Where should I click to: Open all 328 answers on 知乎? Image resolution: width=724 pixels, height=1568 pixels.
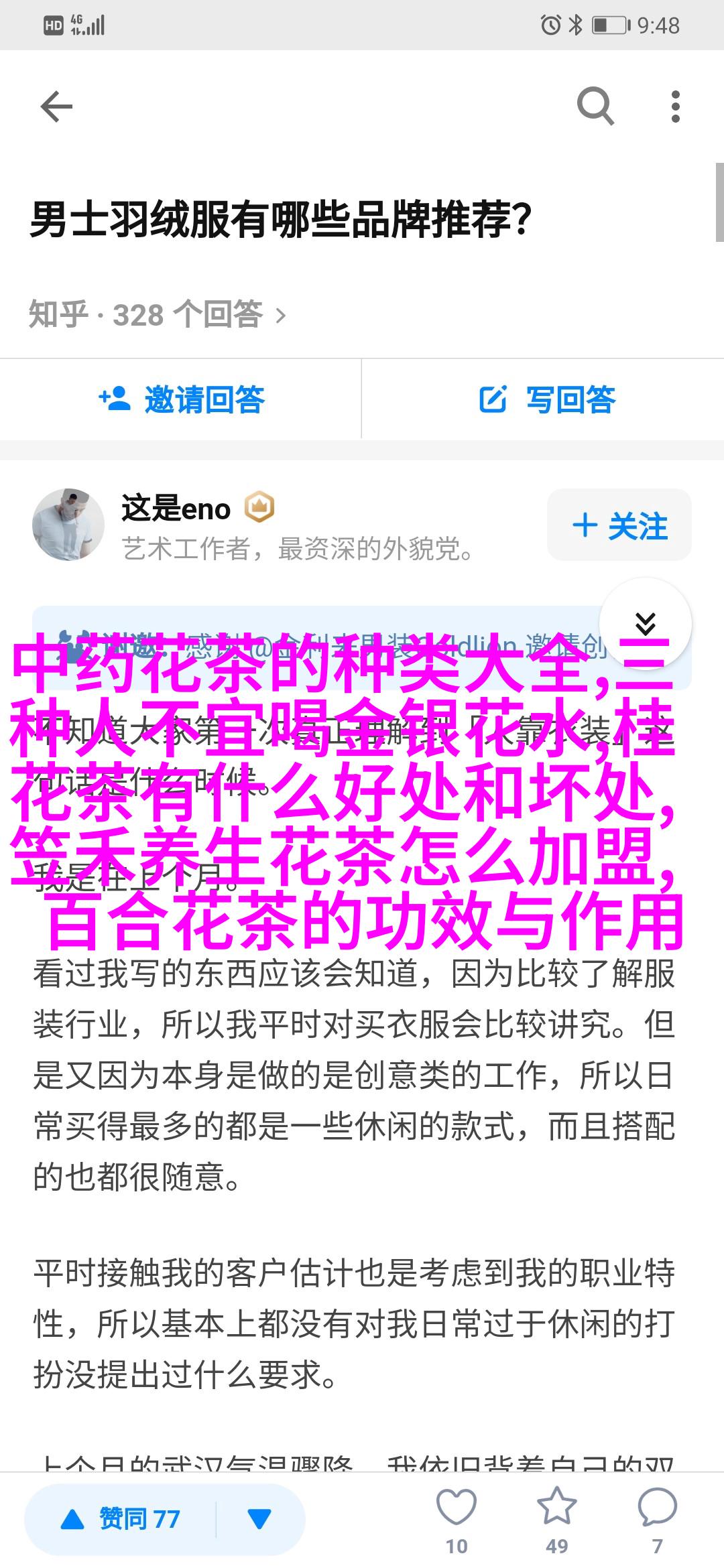158,314
